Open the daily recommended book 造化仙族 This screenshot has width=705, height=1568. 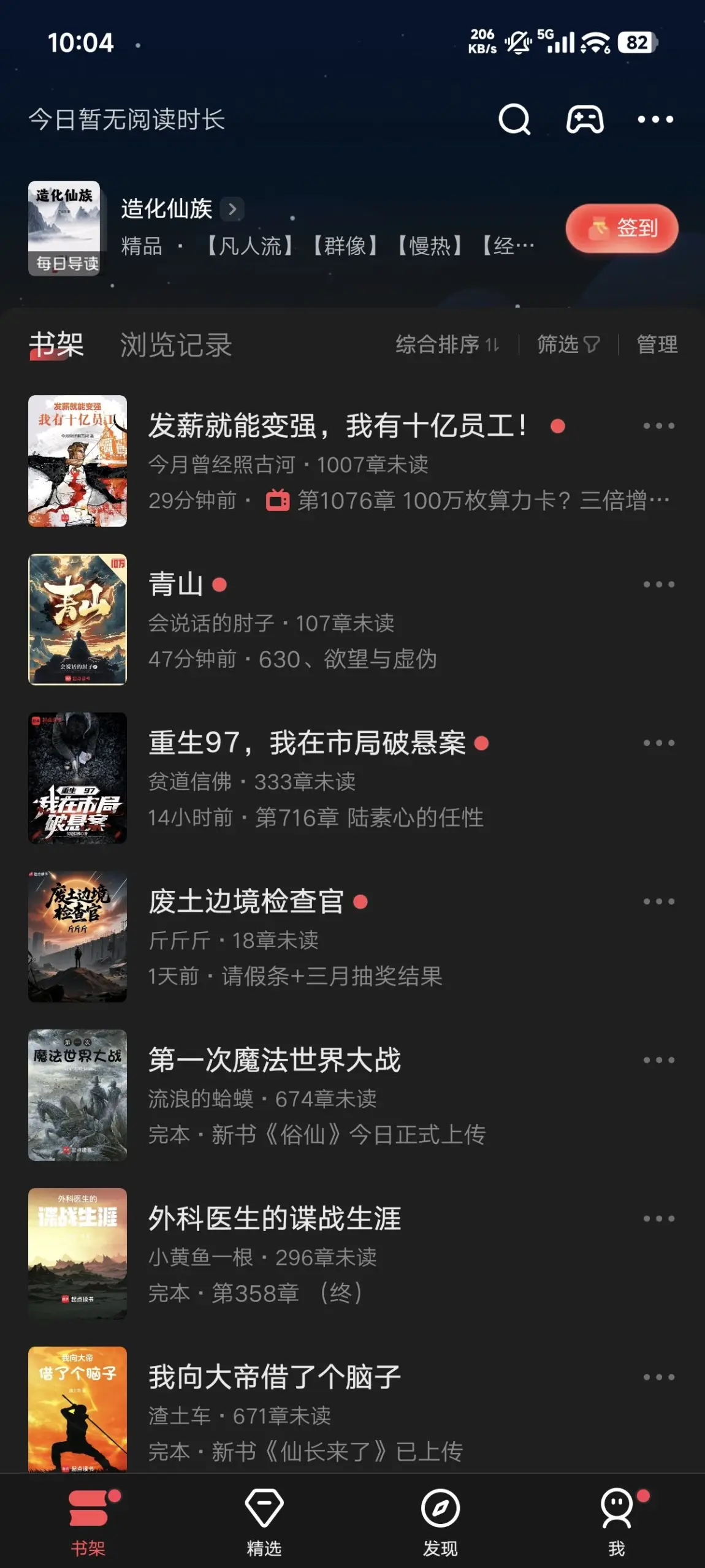[167, 210]
